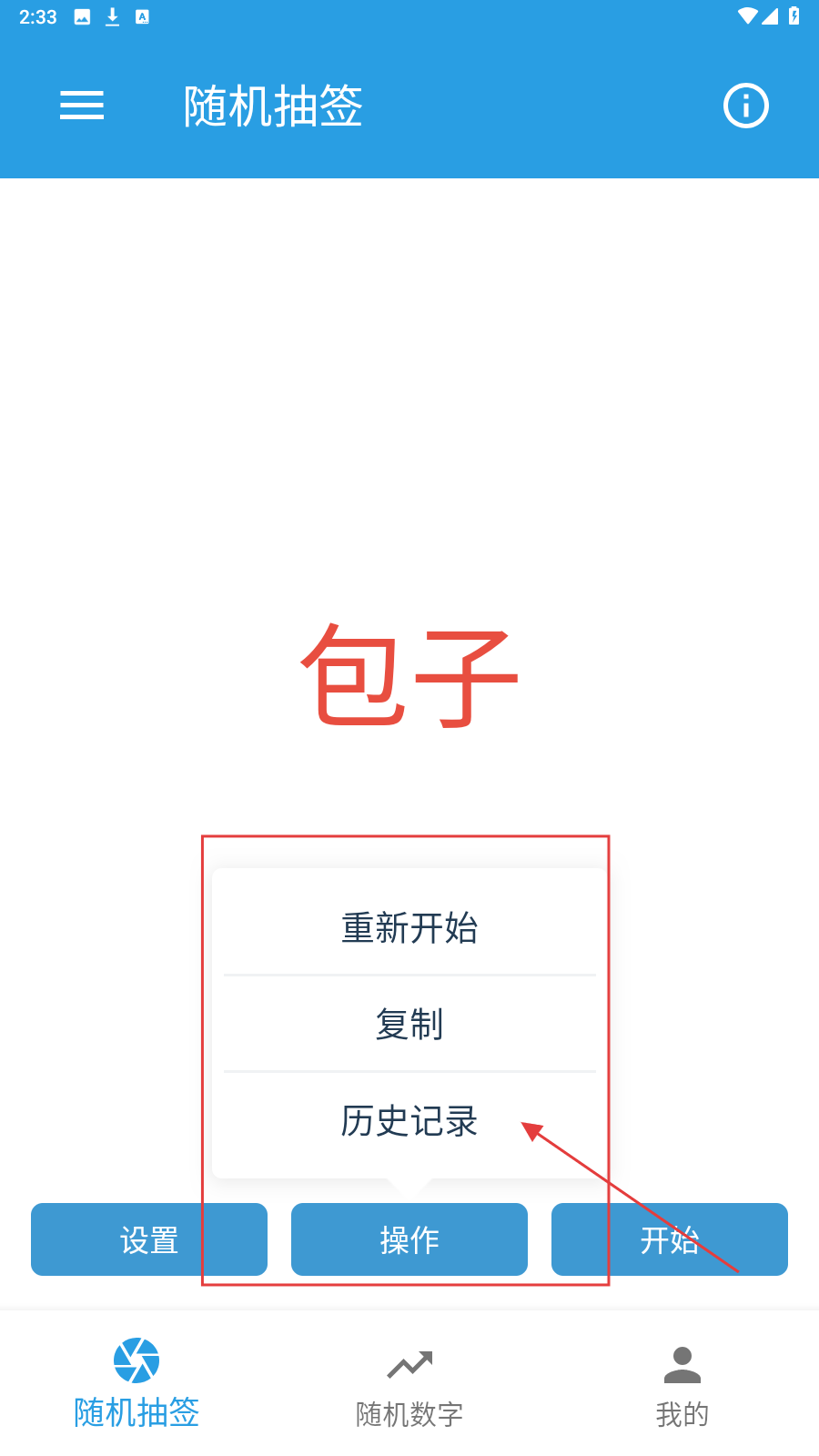Switch to the 随机数字 tab
Viewport: 819px width, 1456px height.
[x=409, y=1383]
